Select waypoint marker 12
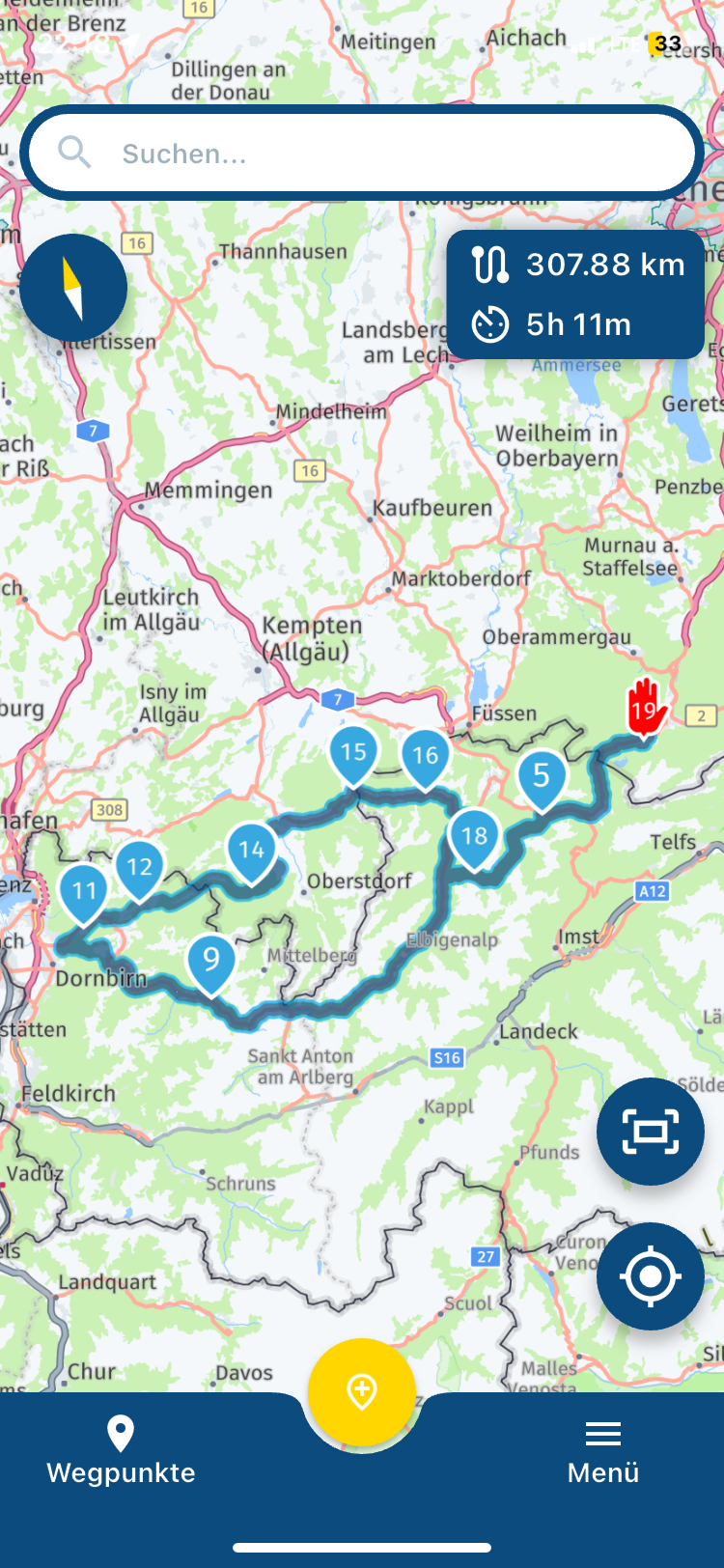 (140, 867)
